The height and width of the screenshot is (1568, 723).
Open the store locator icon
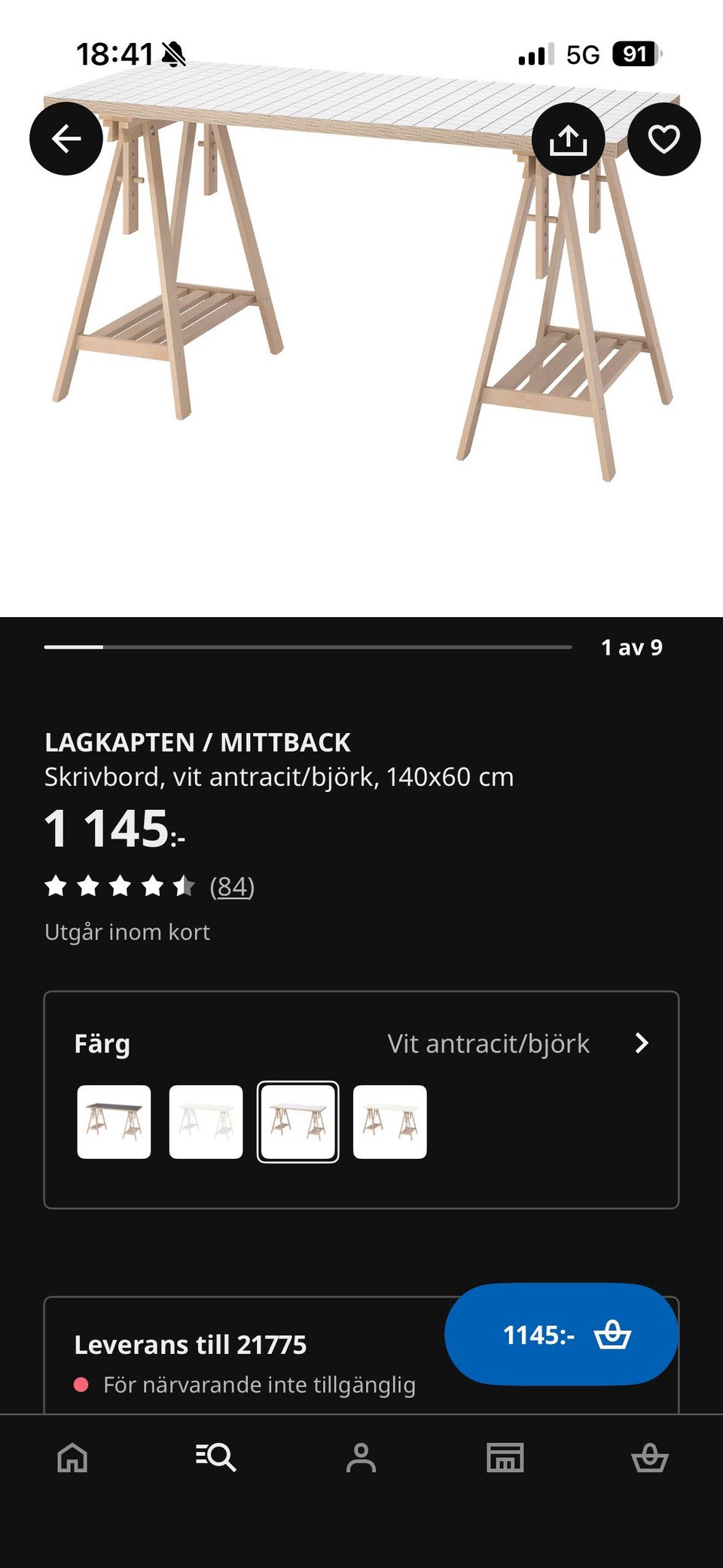pos(506,1458)
